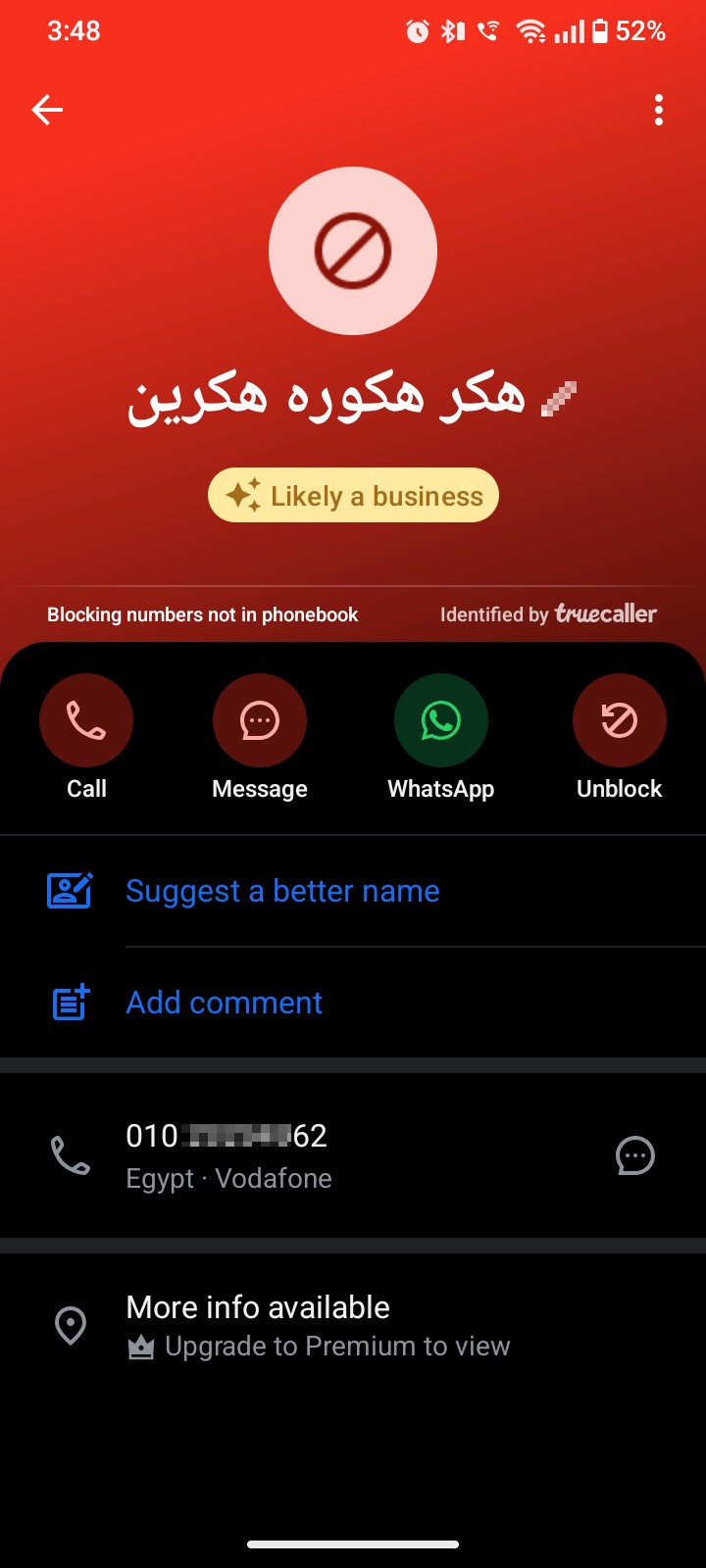Screen dimensions: 706x1568
Task: Go back using the arrow icon
Action: pos(47,110)
